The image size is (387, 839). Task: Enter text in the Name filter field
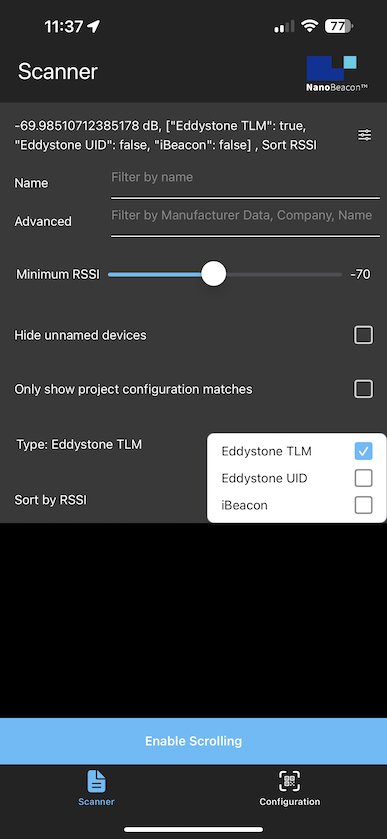coord(245,183)
